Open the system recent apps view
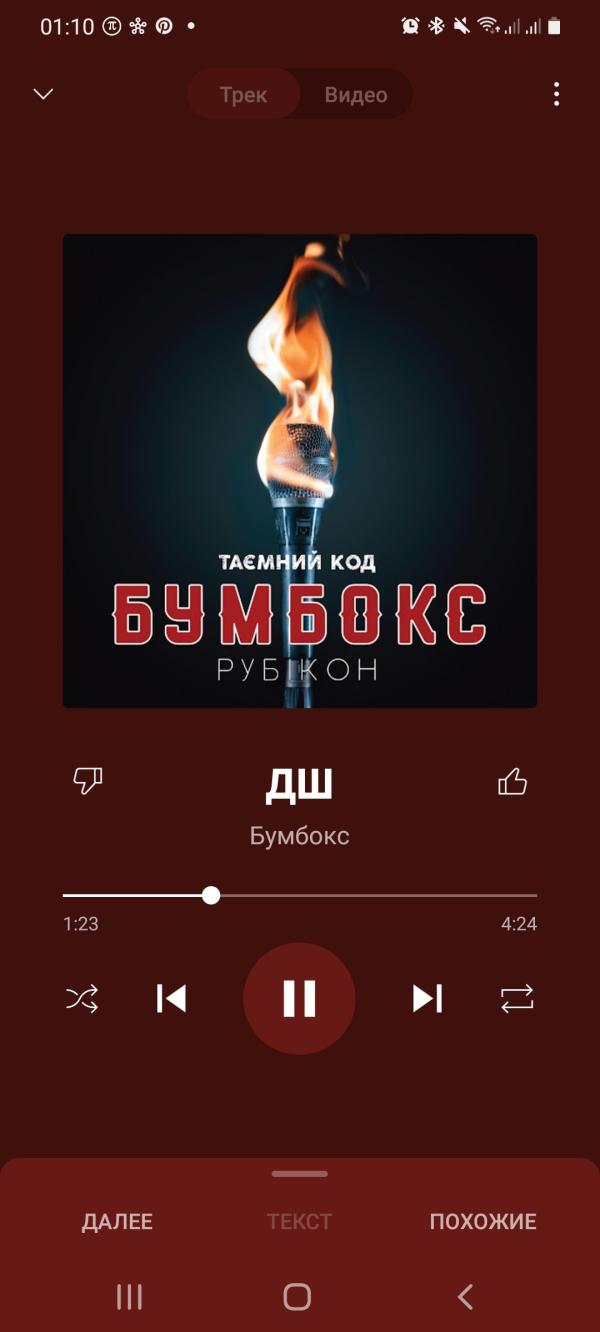 pyautogui.click(x=130, y=1297)
